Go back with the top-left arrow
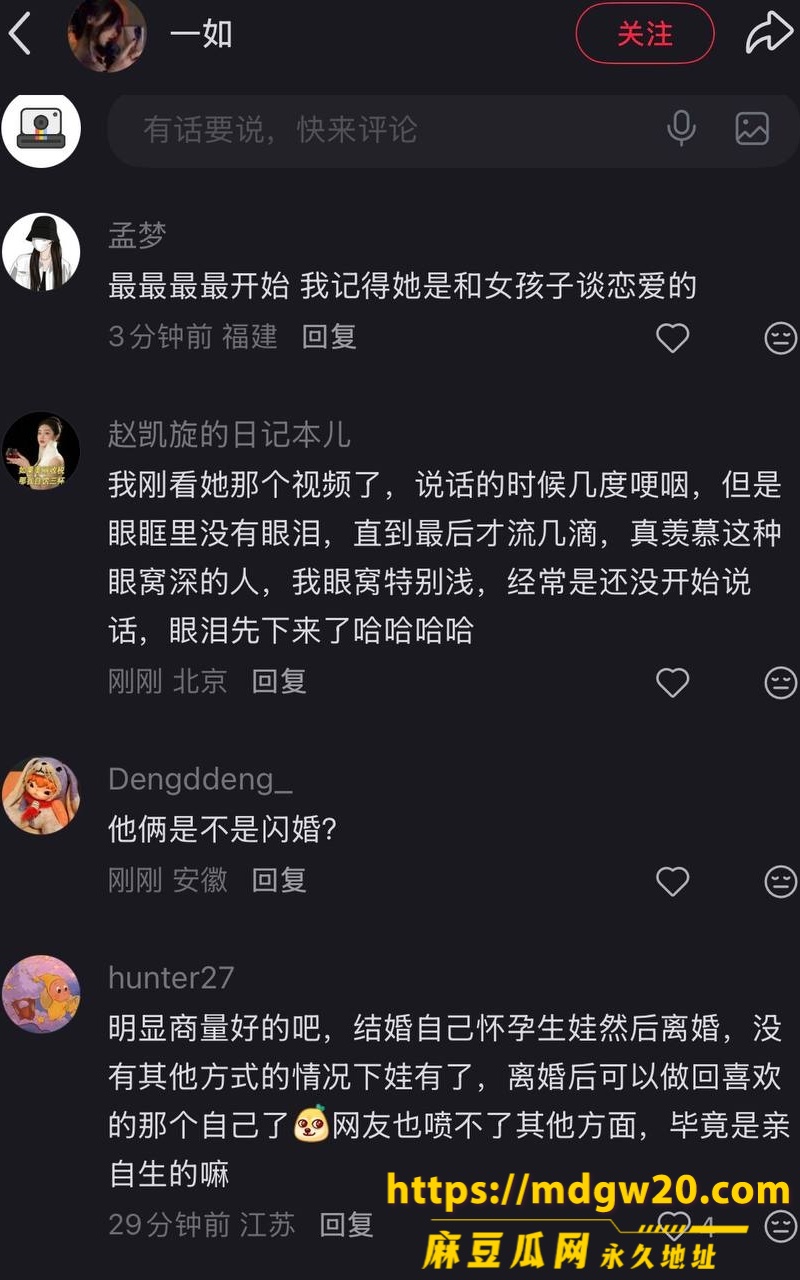Screen dimensions: 800x1280 coord(20,35)
